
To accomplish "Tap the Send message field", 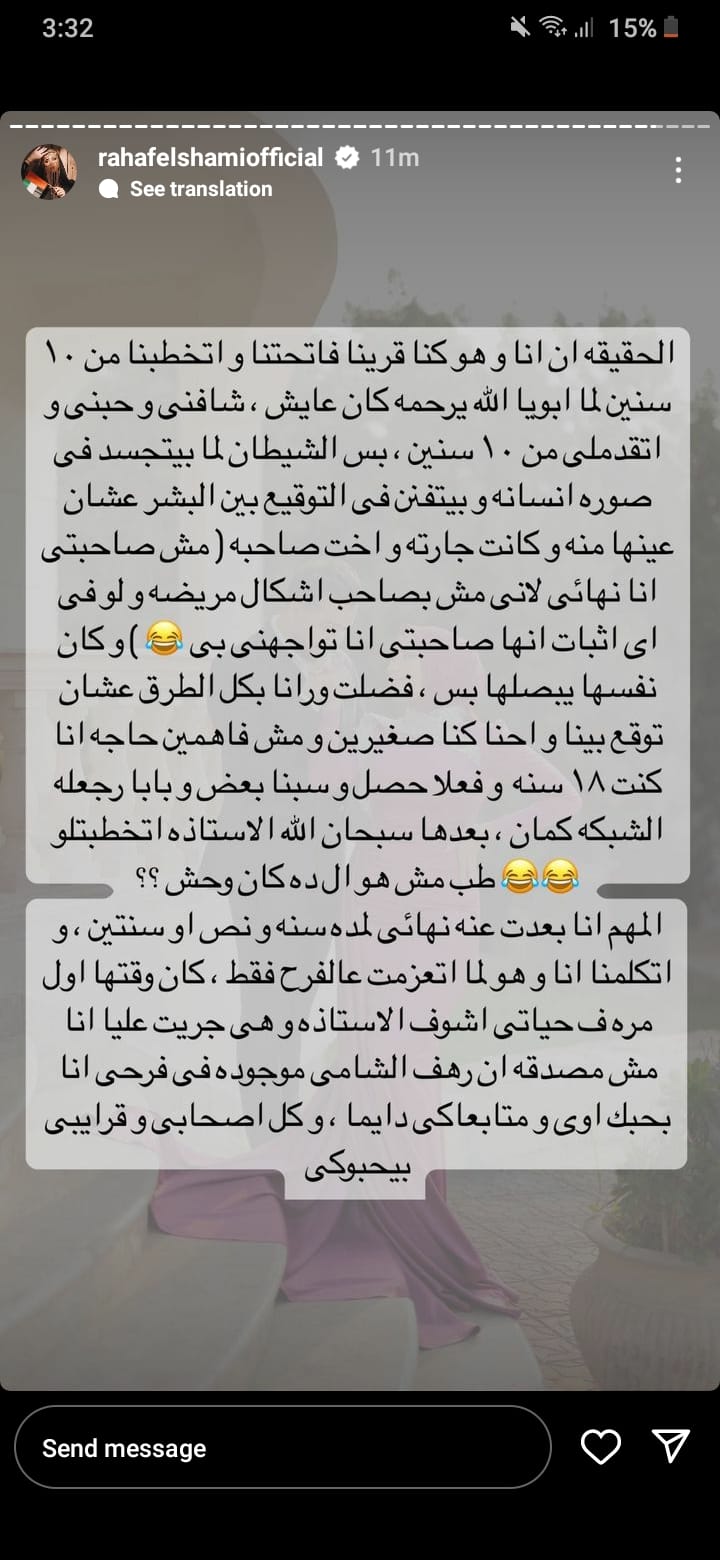I will point(282,1448).
